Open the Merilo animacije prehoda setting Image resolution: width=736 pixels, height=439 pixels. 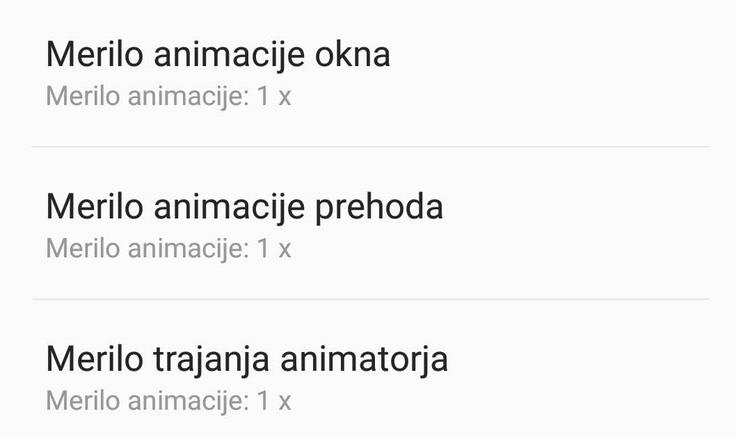click(245, 223)
